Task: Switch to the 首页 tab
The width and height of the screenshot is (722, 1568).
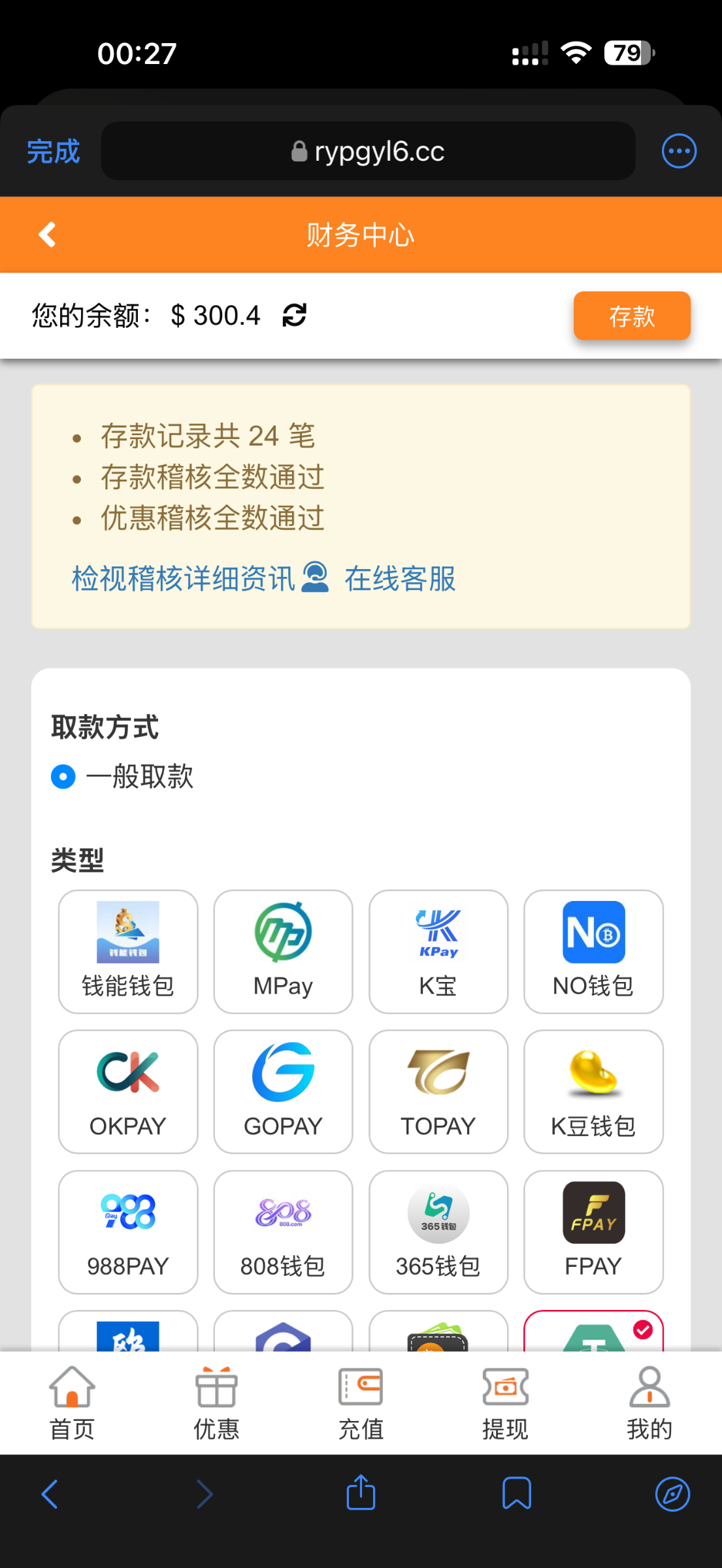Action: pyautogui.click(x=72, y=1403)
